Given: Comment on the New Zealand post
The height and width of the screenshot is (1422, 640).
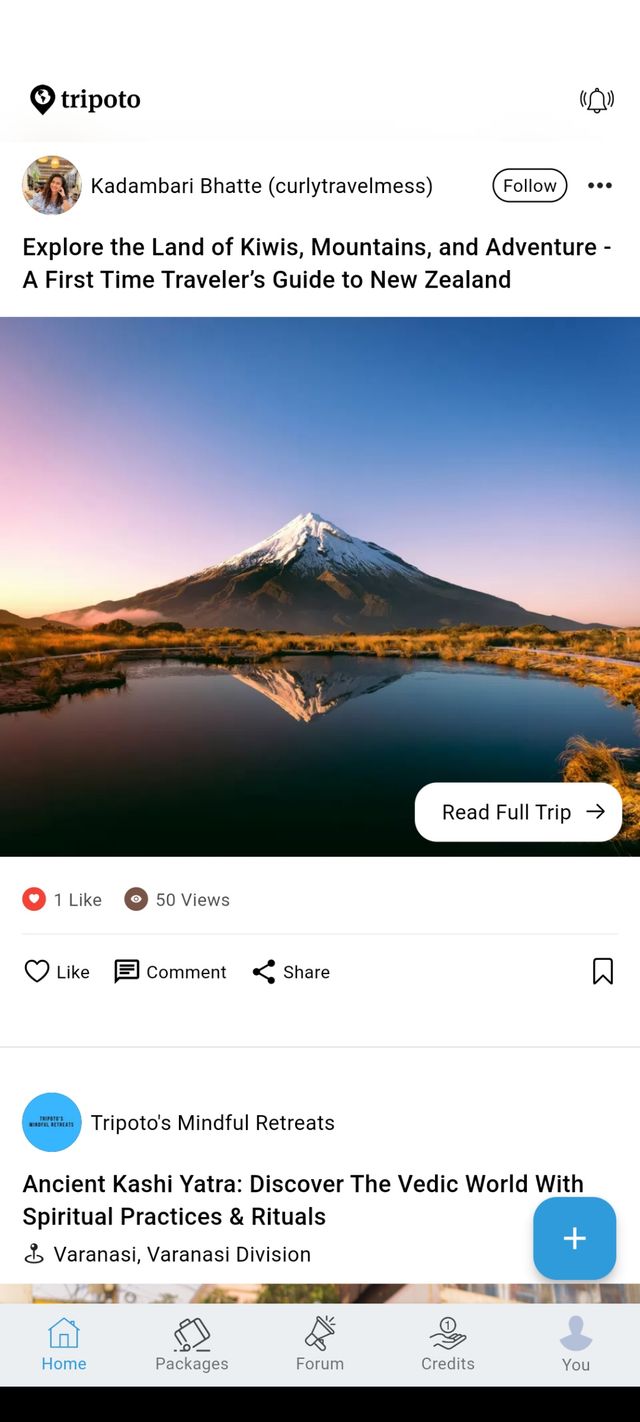Looking at the screenshot, I should point(170,972).
